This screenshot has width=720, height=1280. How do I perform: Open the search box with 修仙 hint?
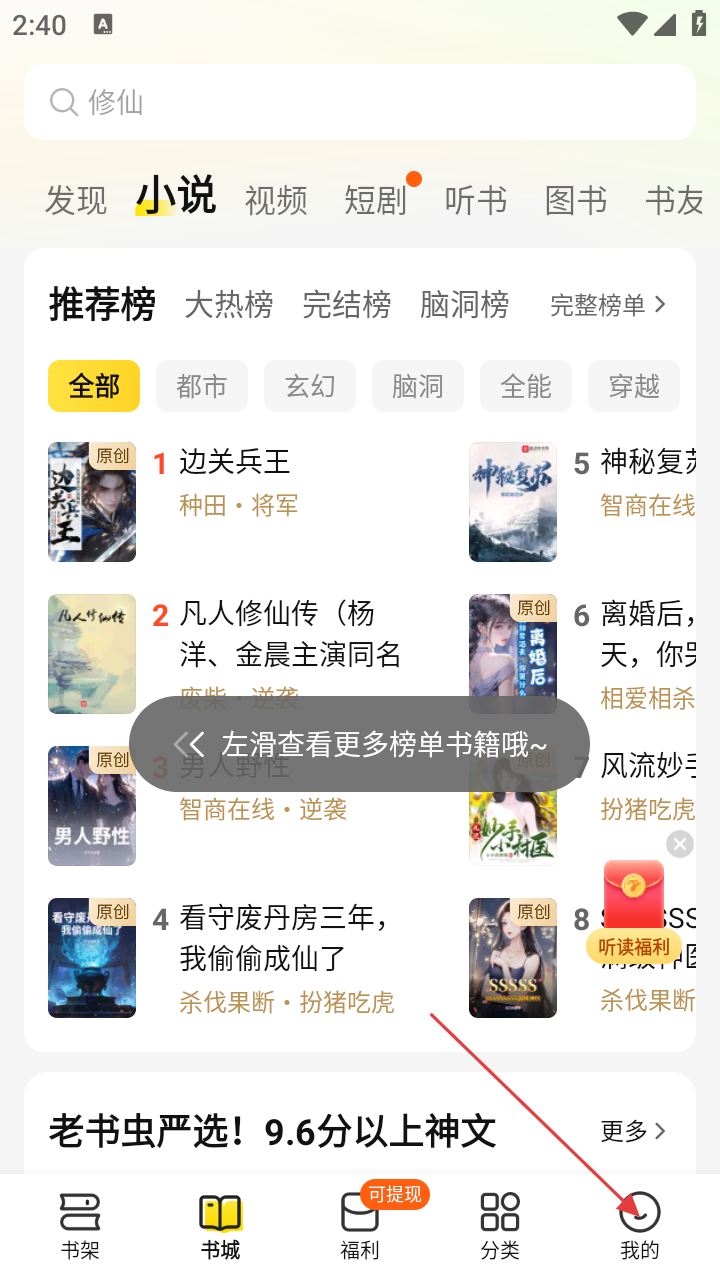[360, 102]
